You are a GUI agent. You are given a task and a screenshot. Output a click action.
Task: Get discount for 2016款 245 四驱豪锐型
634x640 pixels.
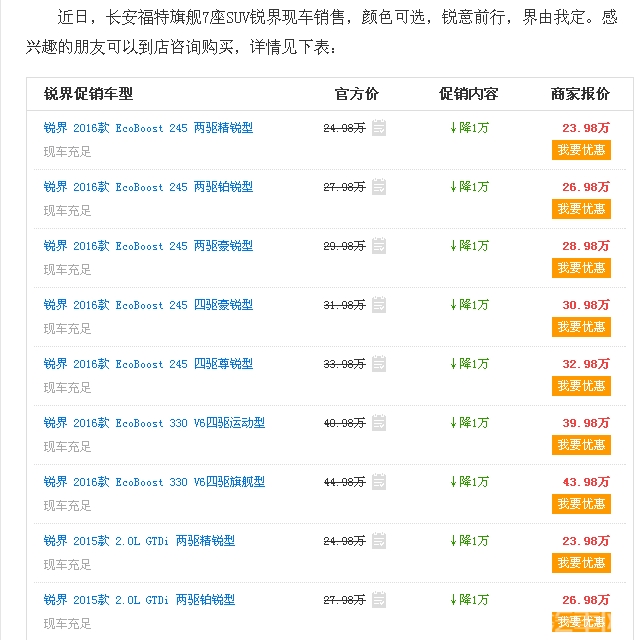tap(581, 327)
